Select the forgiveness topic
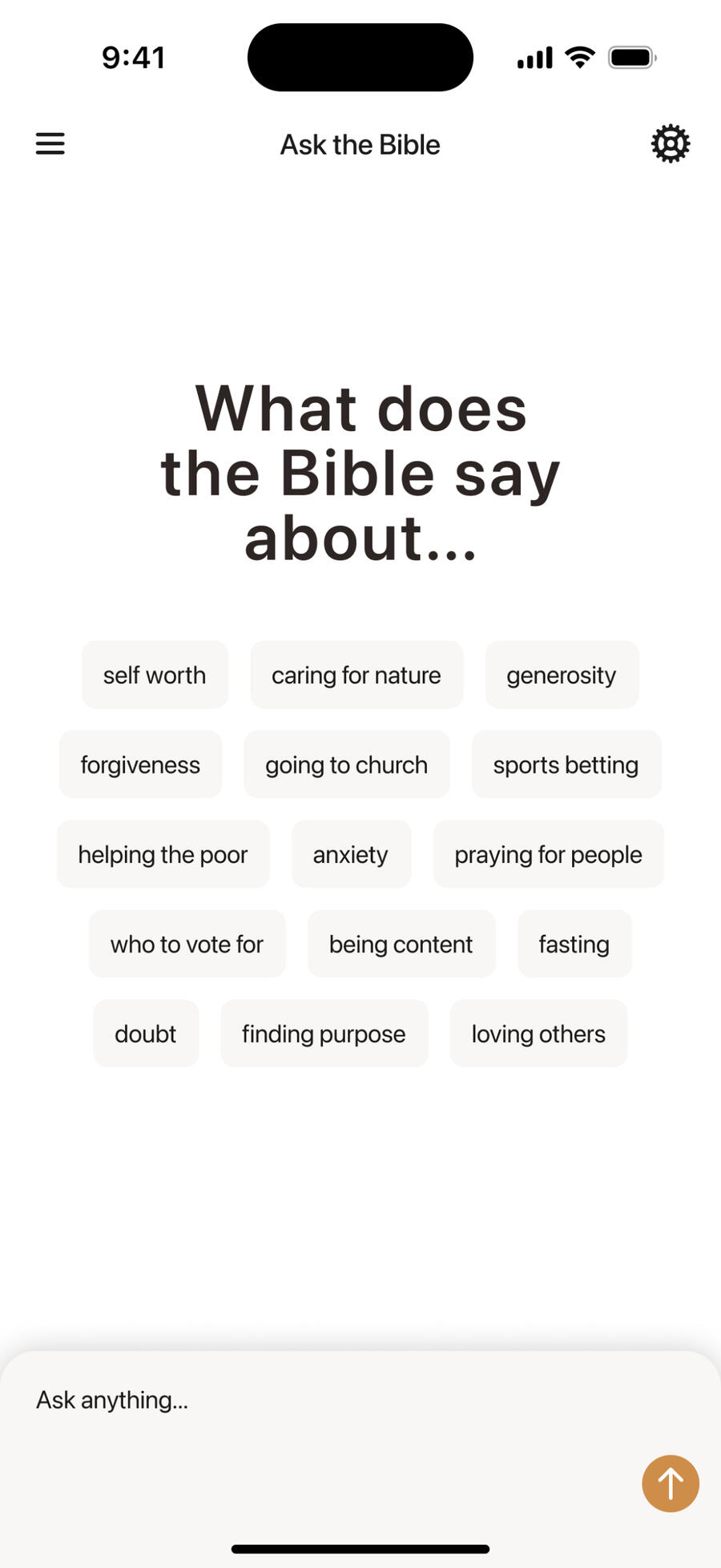This screenshot has height=1568, width=721. (x=140, y=764)
